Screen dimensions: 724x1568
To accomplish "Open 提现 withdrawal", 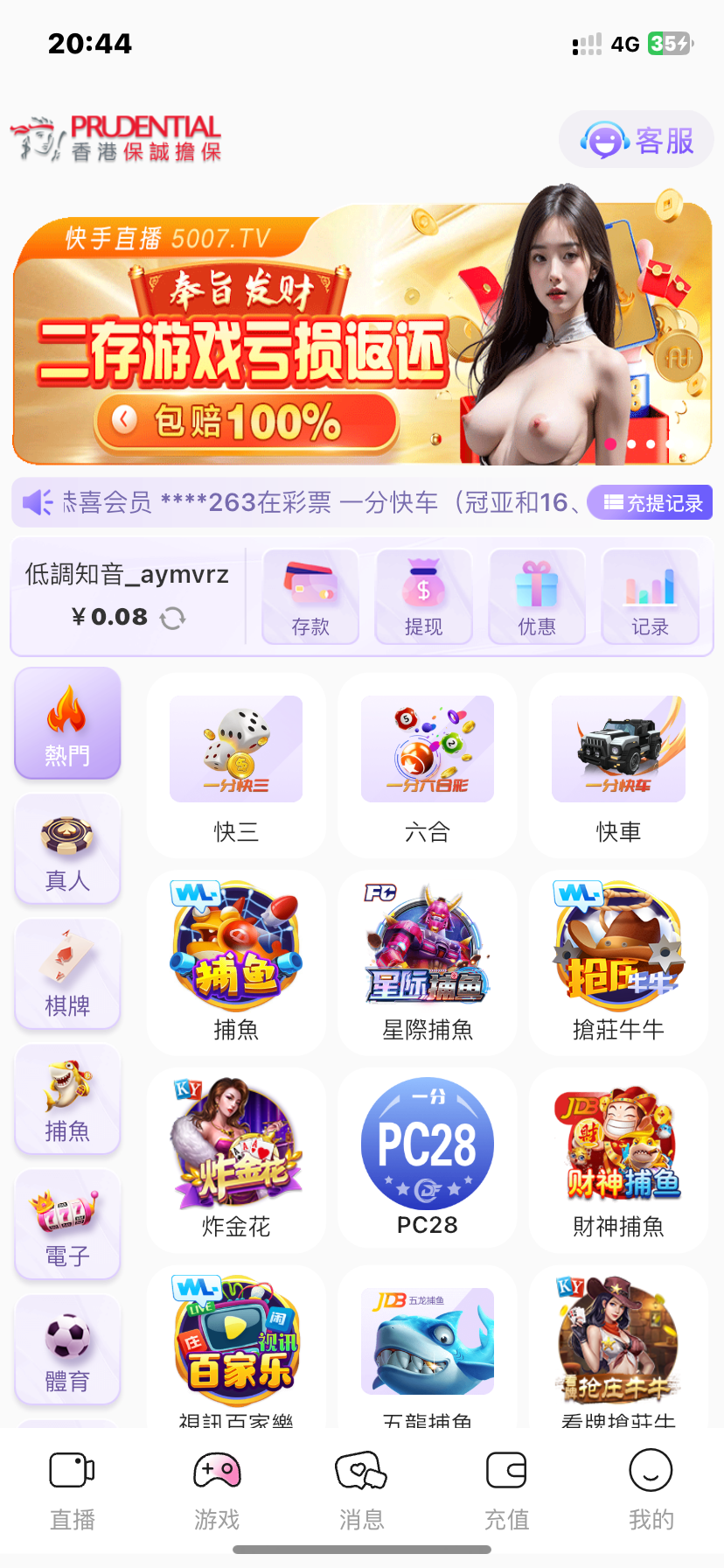I will coord(423,597).
